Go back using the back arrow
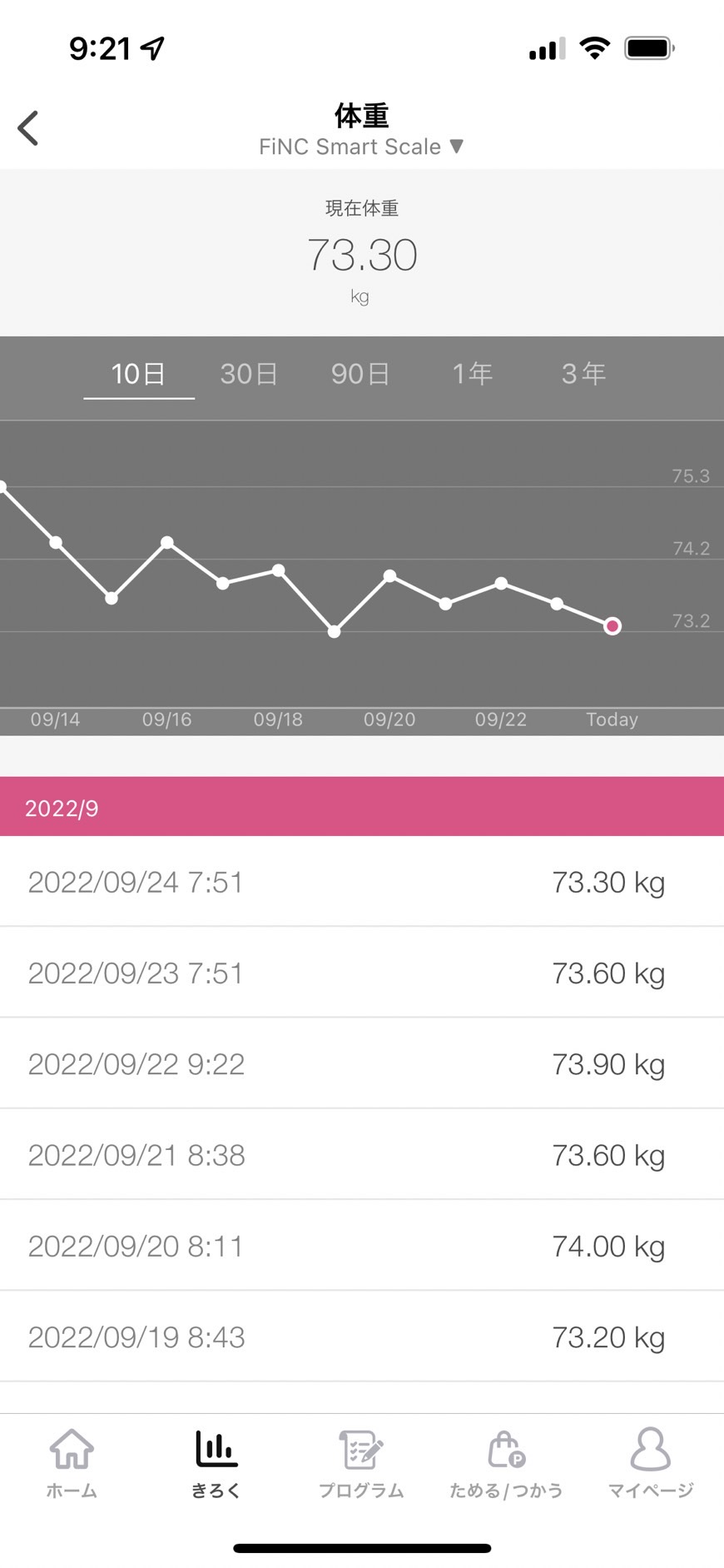The image size is (724, 1568). 28,128
